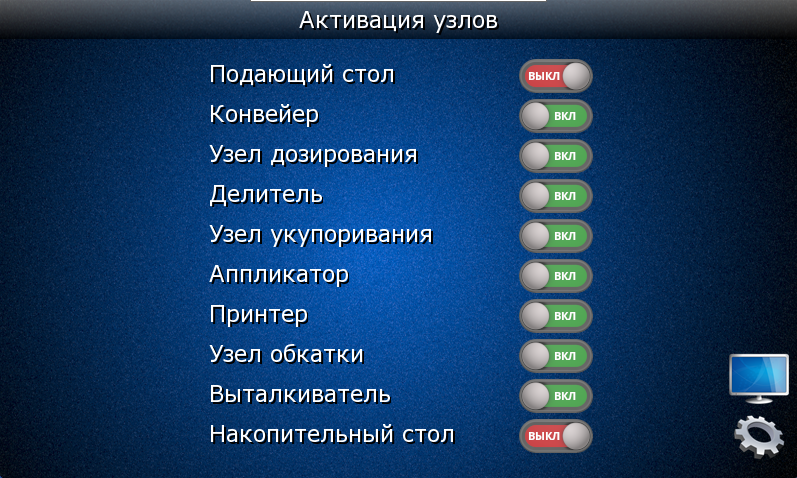Image resolution: width=797 pixels, height=478 pixels.
Task: Disable the Конвейер toggle
Action: tap(555, 116)
